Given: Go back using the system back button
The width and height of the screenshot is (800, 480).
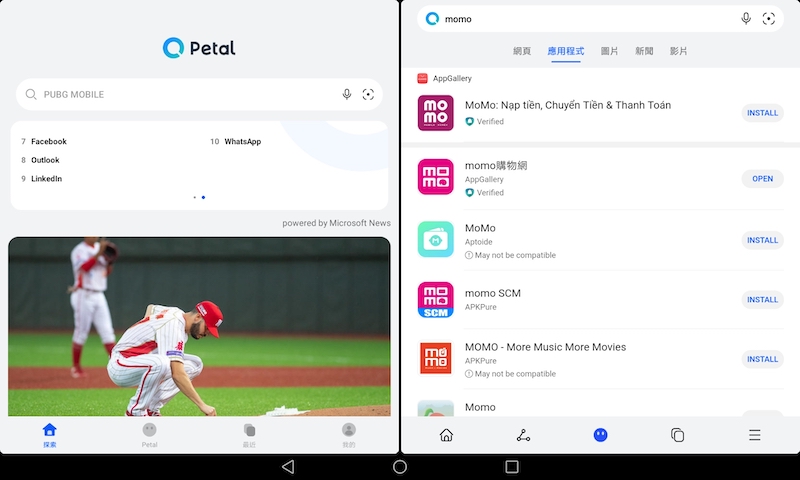Looking at the screenshot, I should tap(288, 467).
